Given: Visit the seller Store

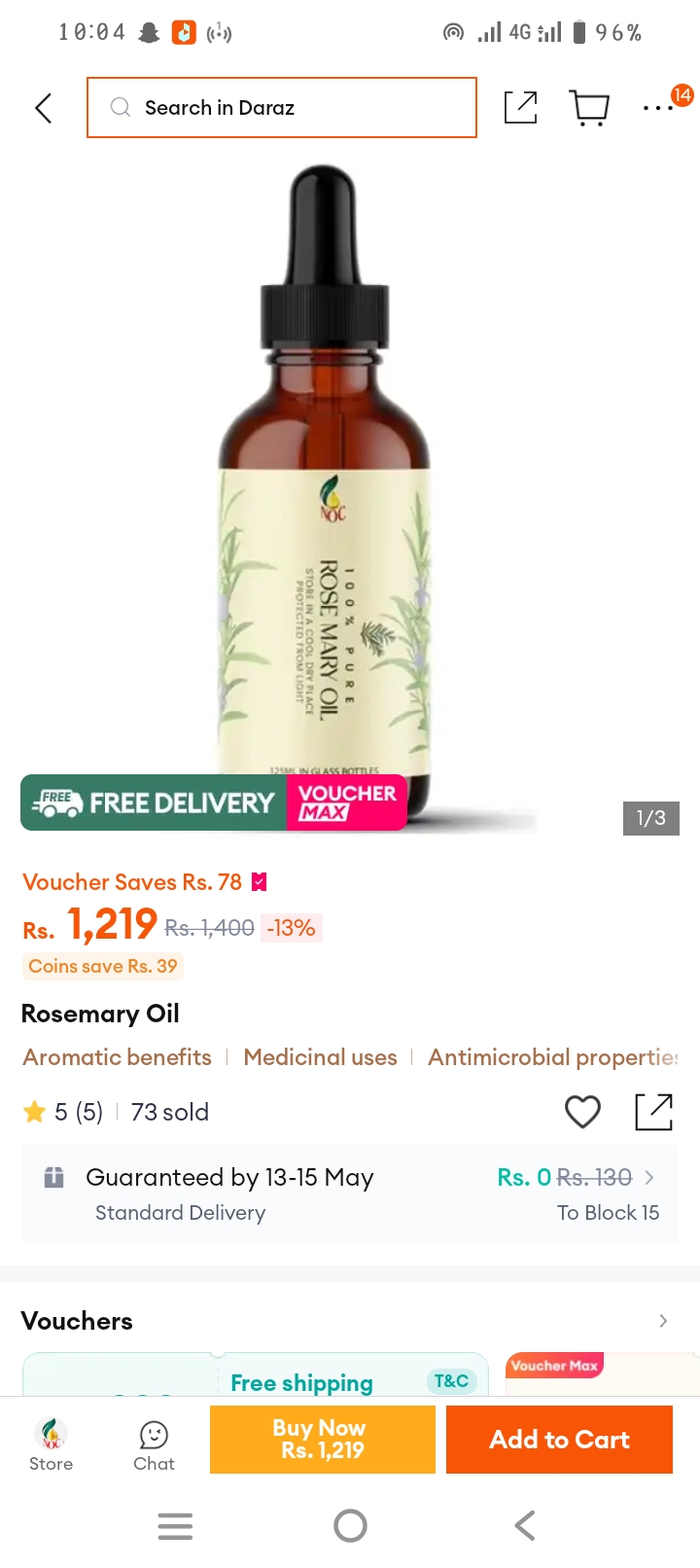Looking at the screenshot, I should pos(51,1444).
